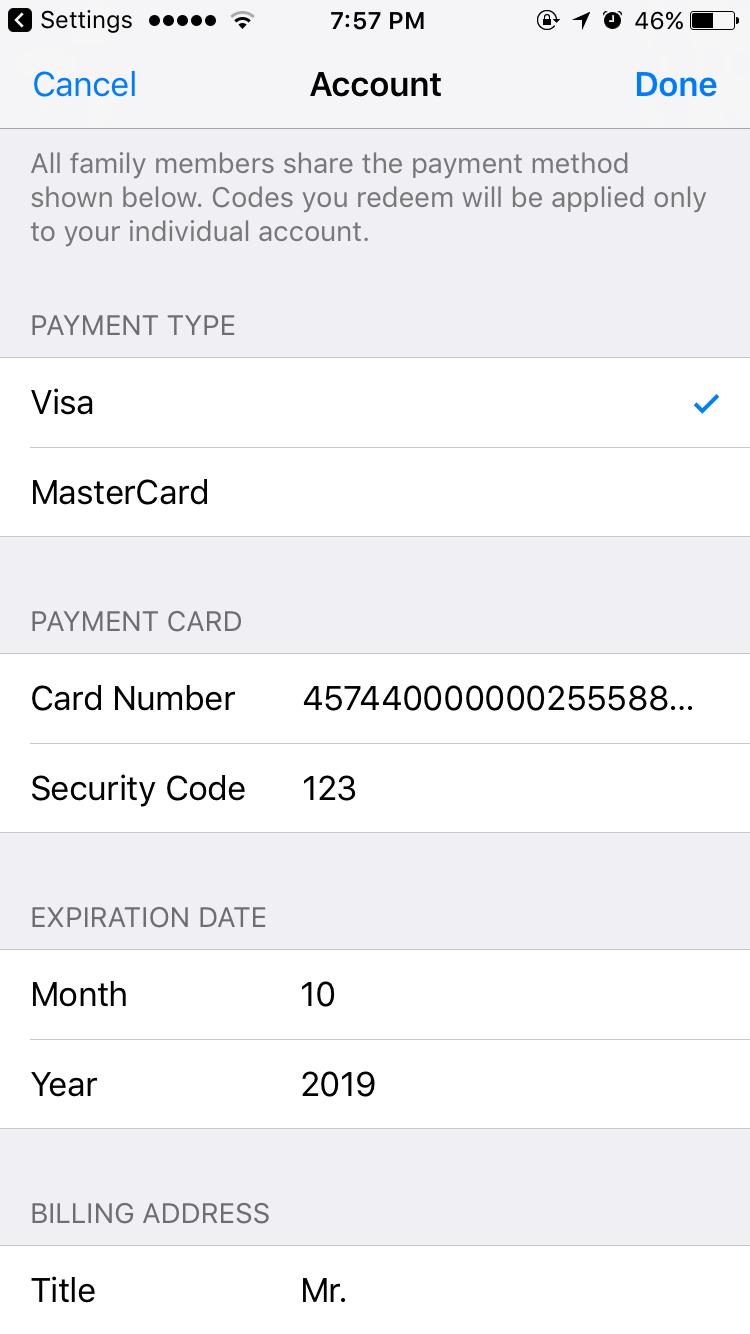
Task: Select Visa as payment type
Action: [375, 403]
